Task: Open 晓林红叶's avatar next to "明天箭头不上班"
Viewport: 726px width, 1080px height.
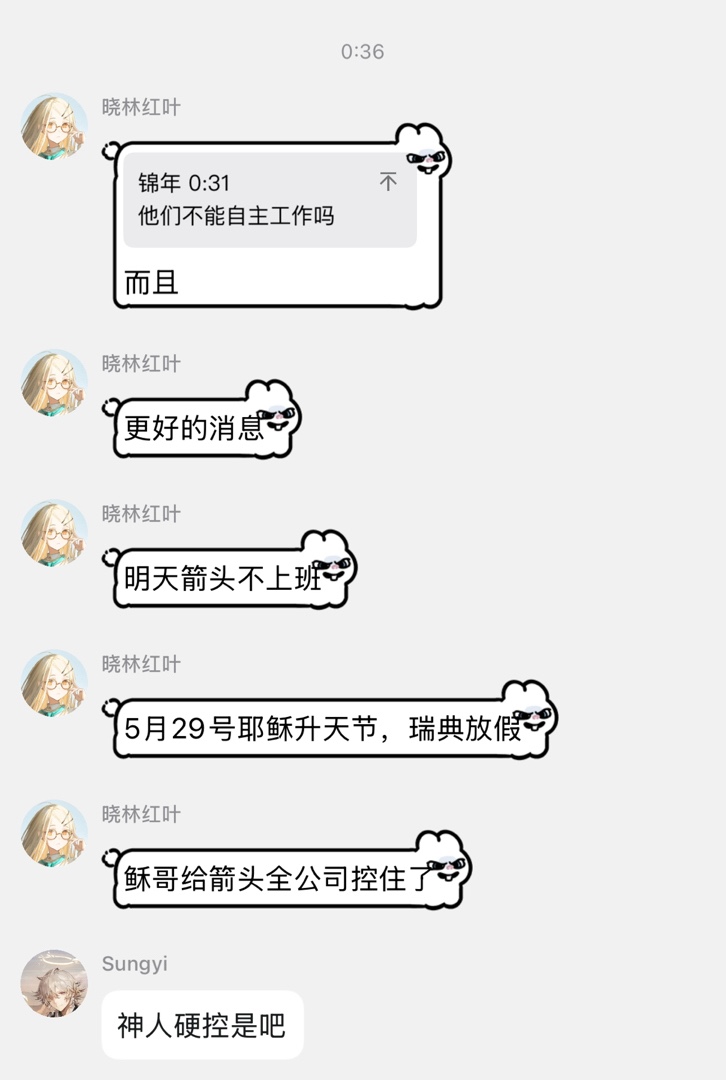Action: [x=54, y=533]
